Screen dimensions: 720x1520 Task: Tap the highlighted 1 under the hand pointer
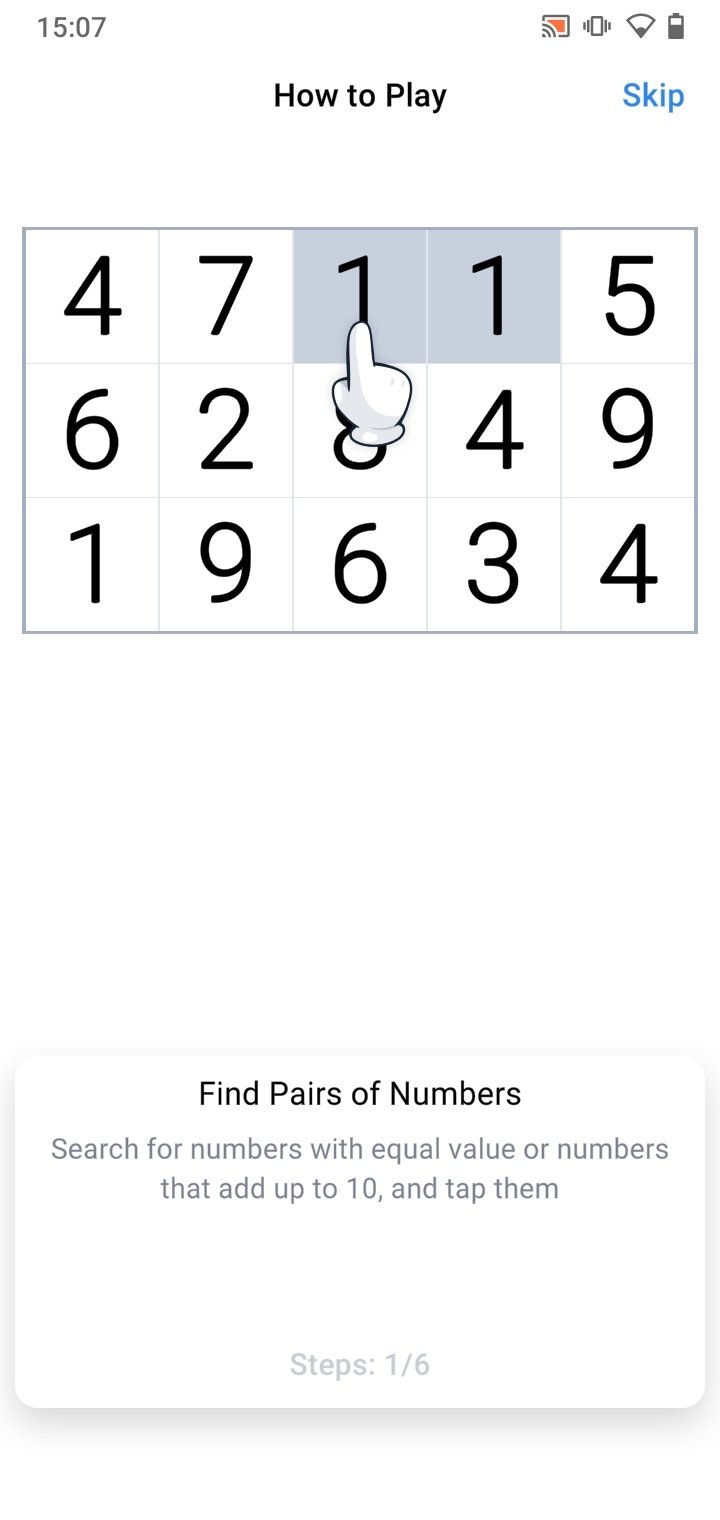[360, 296]
